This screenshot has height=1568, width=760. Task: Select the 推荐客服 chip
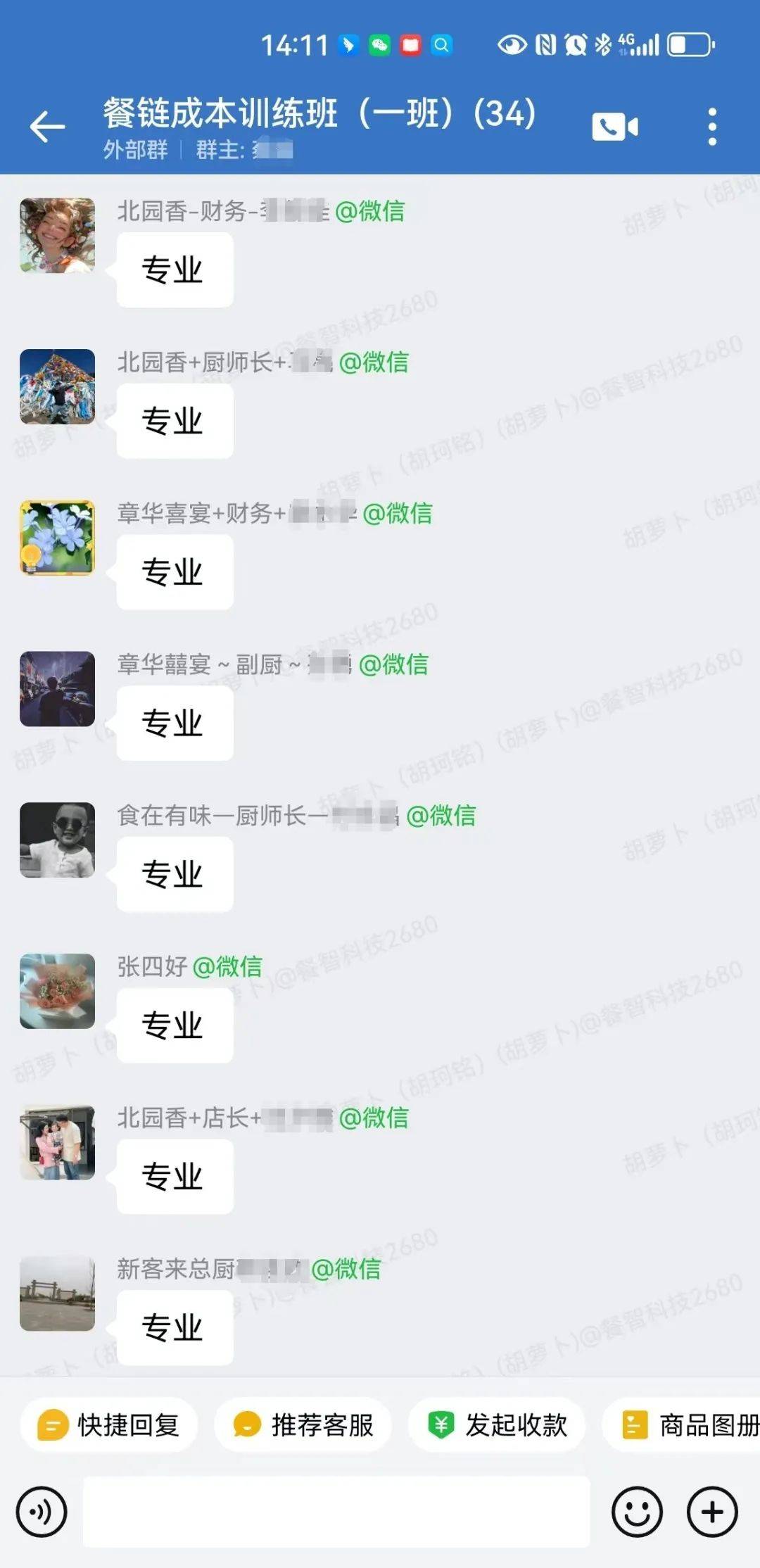point(303,1425)
